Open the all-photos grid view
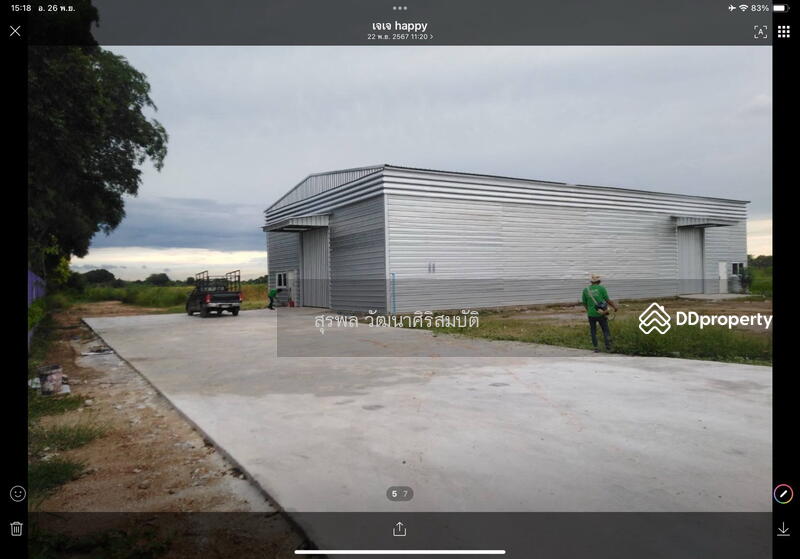 pos(784,32)
